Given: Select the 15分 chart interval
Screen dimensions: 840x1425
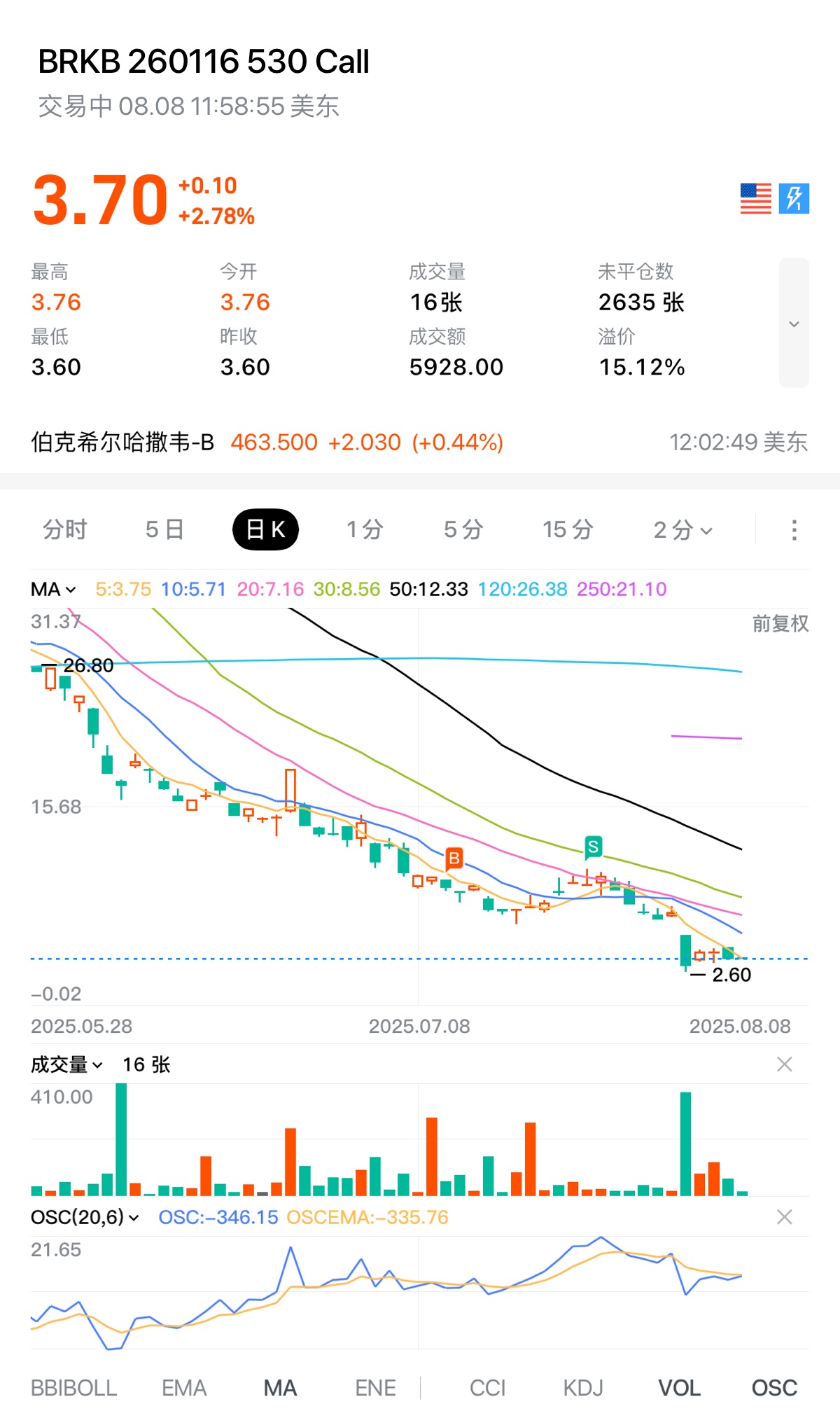Looking at the screenshot, I should pos(568,529).
